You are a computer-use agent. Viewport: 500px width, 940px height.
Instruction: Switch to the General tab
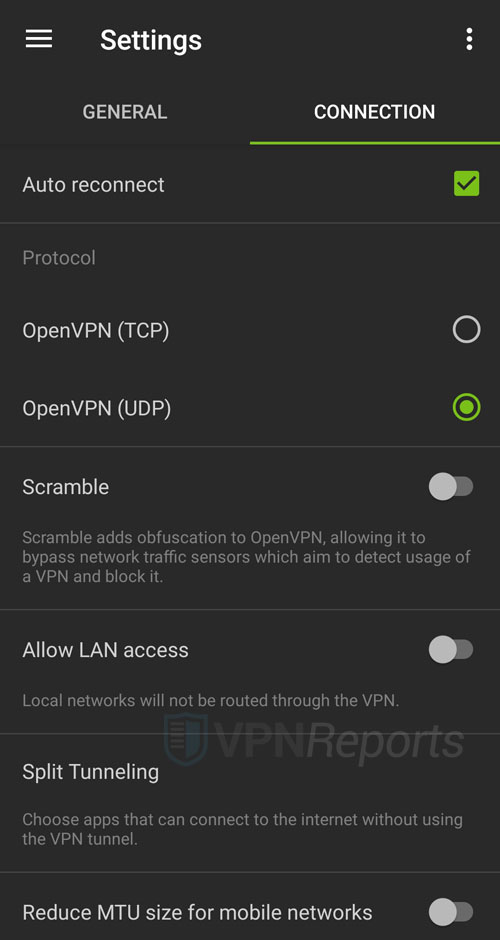coord(125,112)
